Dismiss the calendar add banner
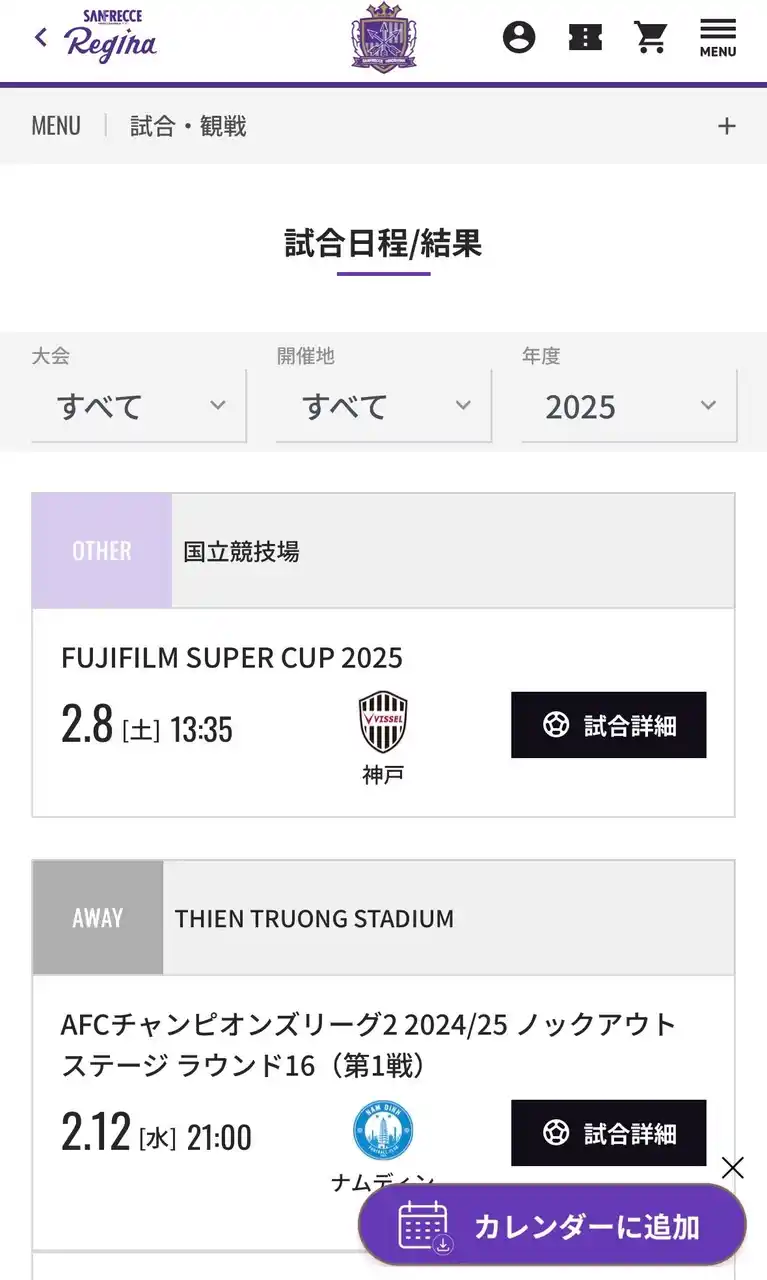The image size is (767, 1280). pos(733,1168)
